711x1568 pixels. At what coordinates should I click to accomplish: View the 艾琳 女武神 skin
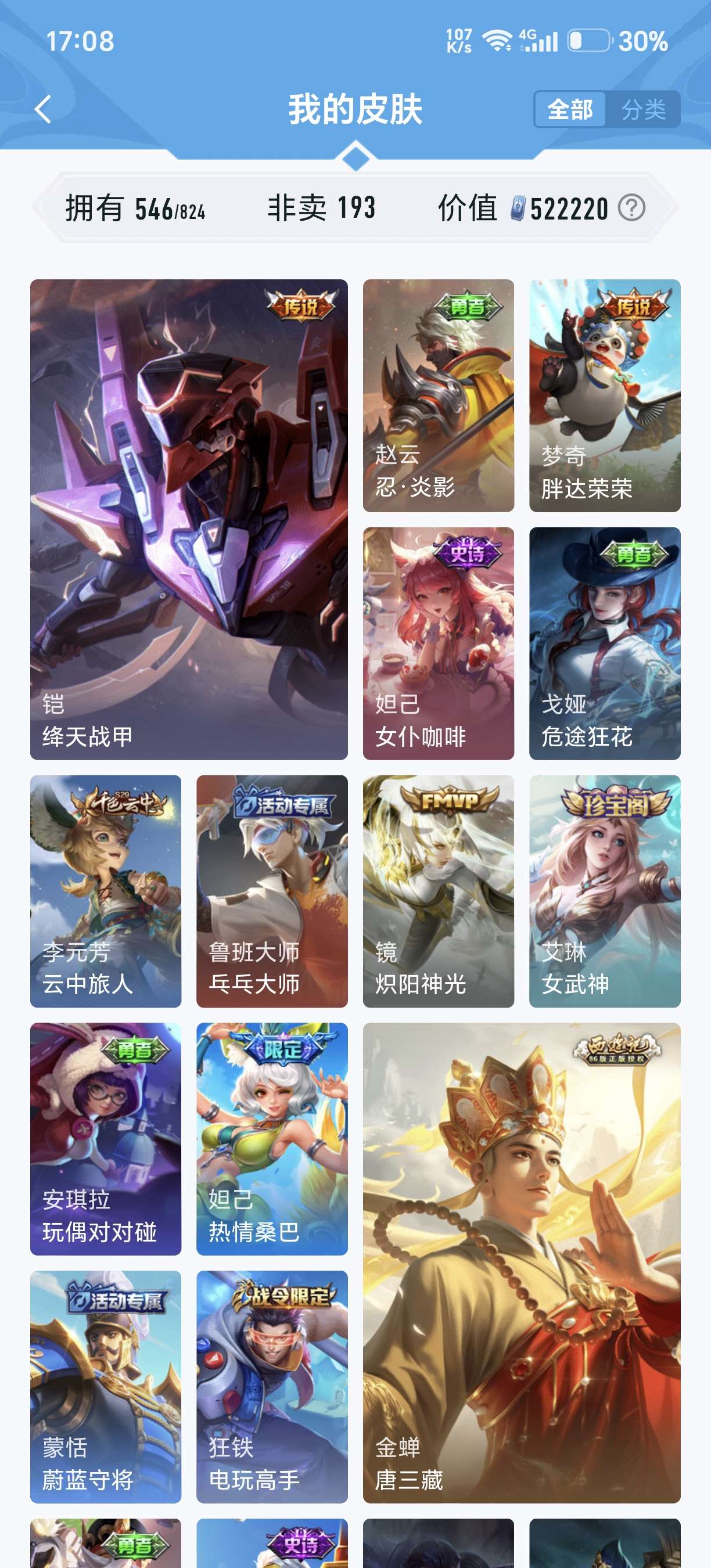pyautogui.click(x=605, y=891)
